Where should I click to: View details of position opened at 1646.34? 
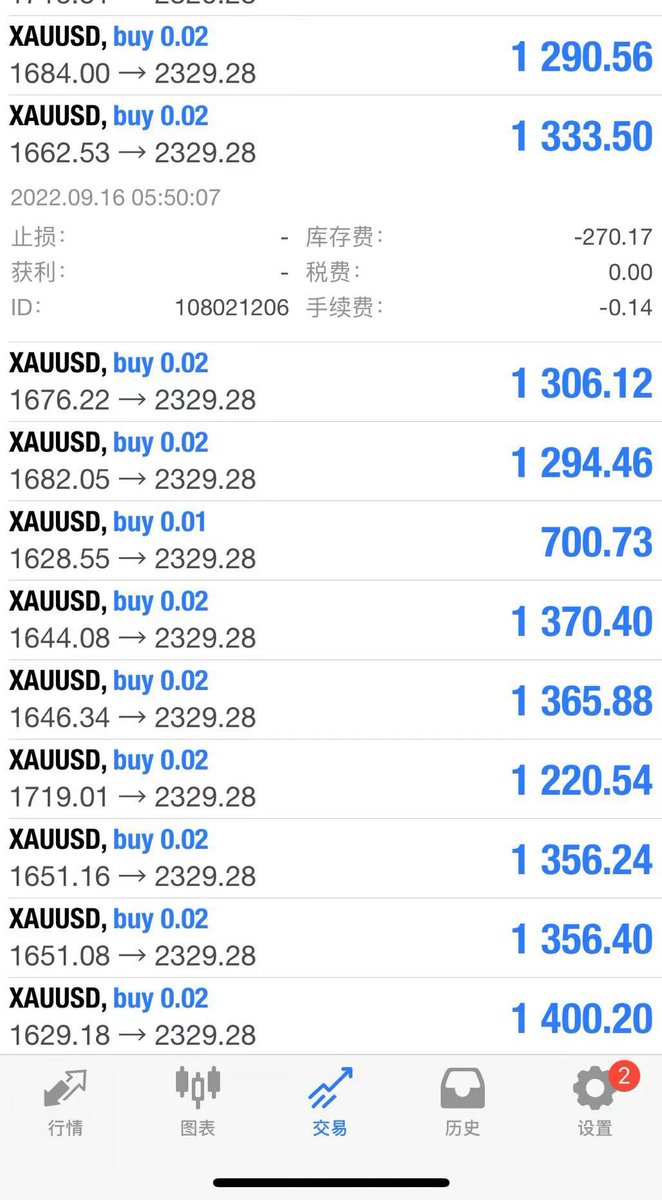(331, 700)
